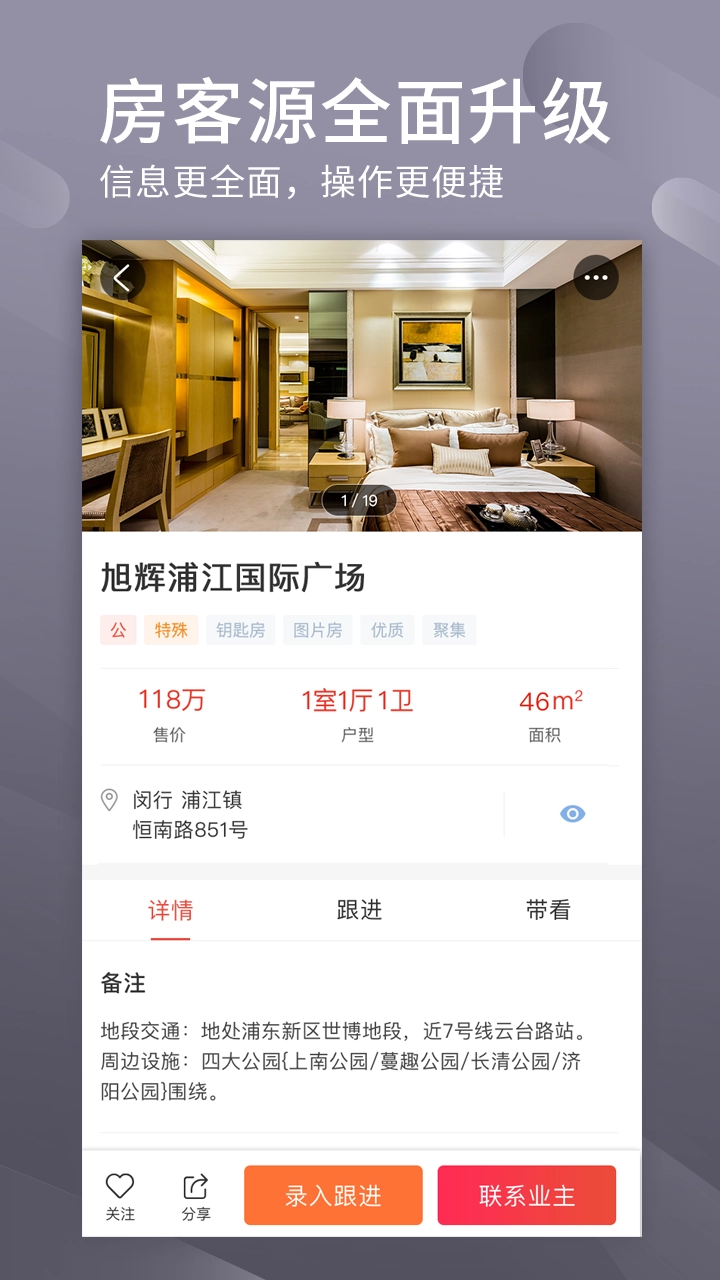Select the 图片房 tag
720x1280 pixels.
click(319, 631)
